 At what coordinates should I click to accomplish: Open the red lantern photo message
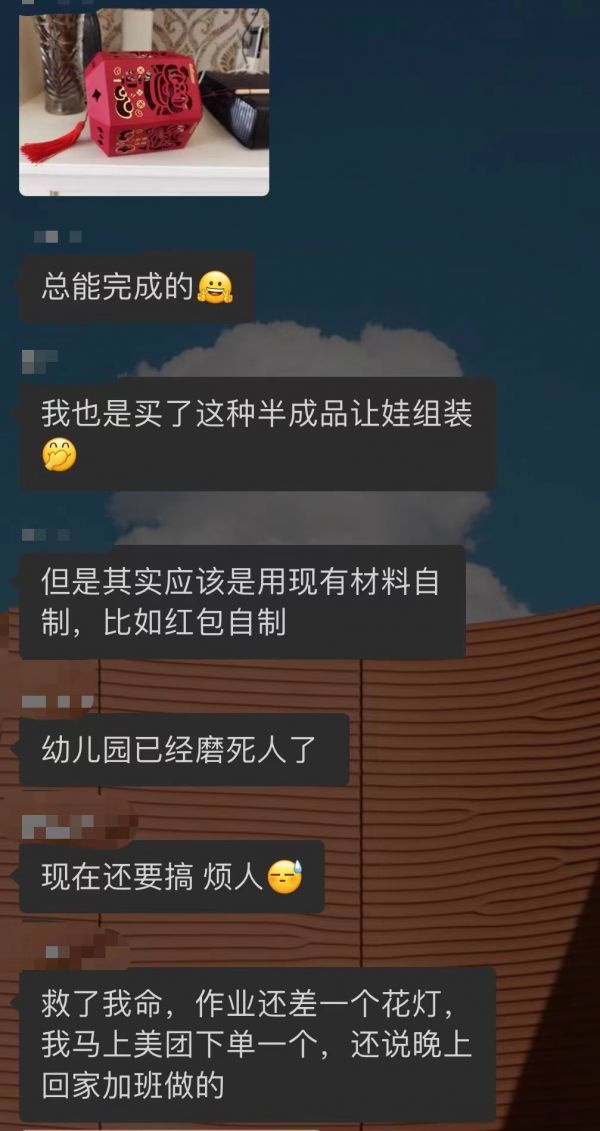click(x=144, y=100)
